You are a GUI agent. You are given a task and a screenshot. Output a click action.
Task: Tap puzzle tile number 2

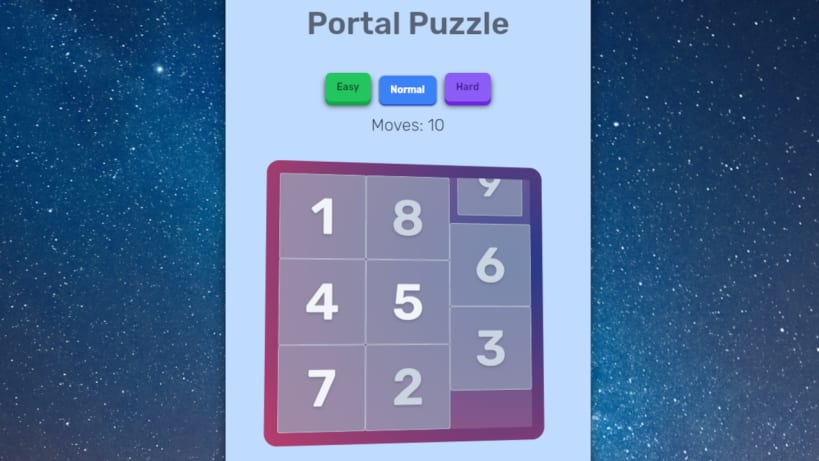coord(408,387)
